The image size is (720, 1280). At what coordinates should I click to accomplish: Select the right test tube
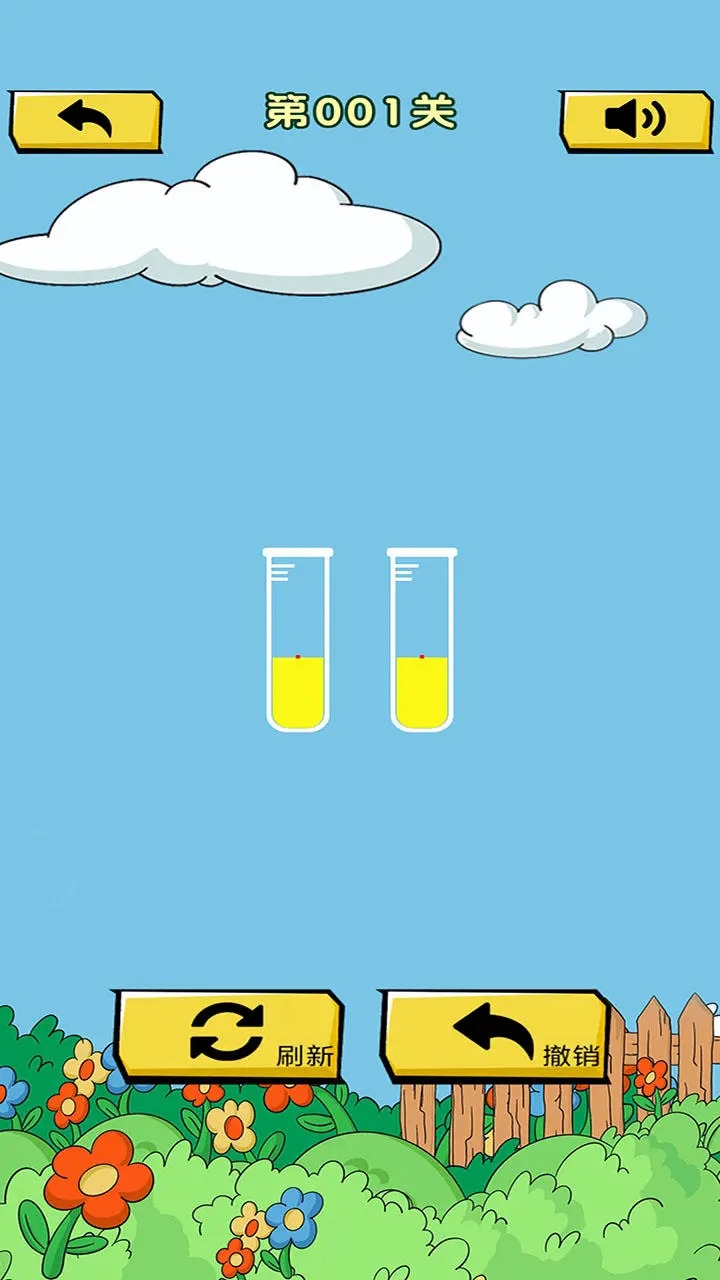click(x=421, y=640)
